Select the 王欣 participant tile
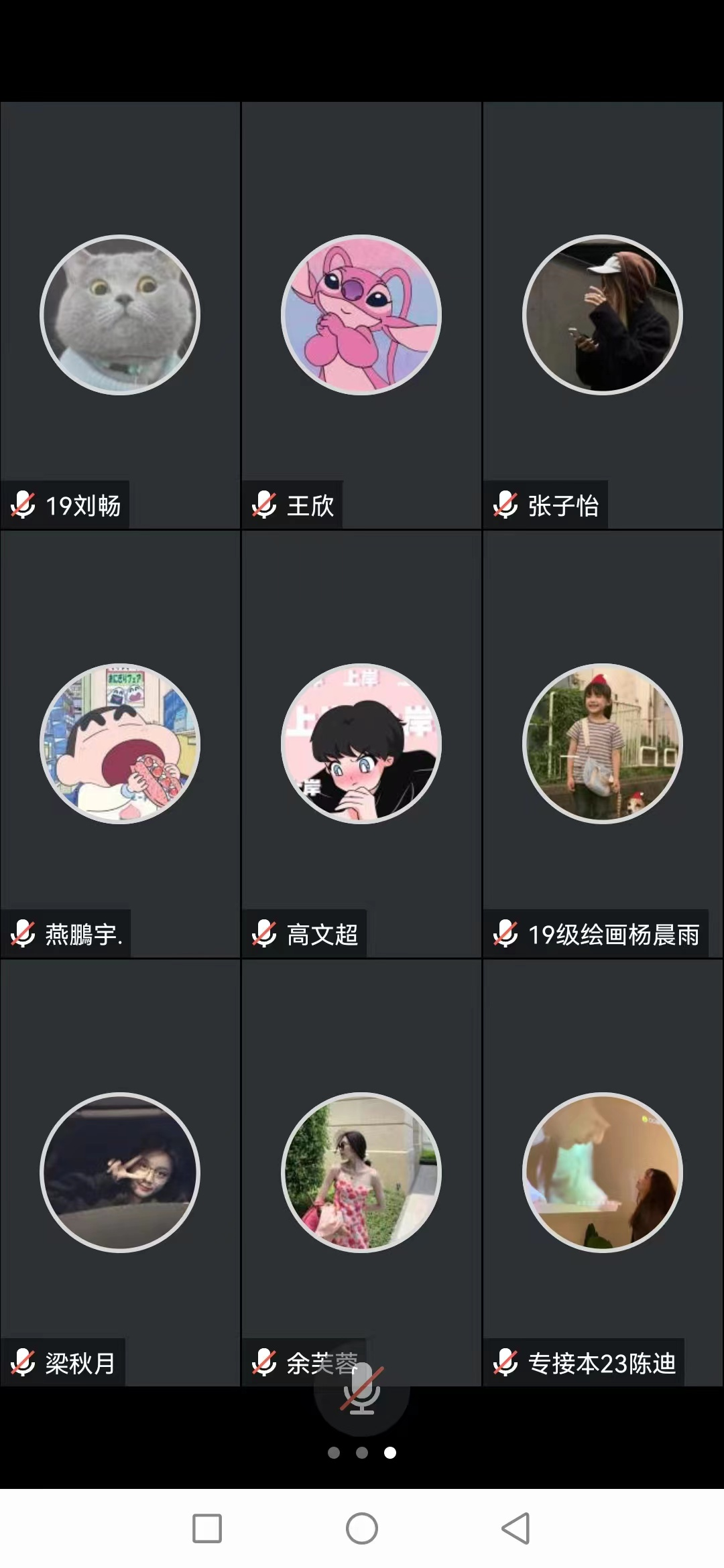The width and height of the screenshot is (724, 1568). click(361, 315)
